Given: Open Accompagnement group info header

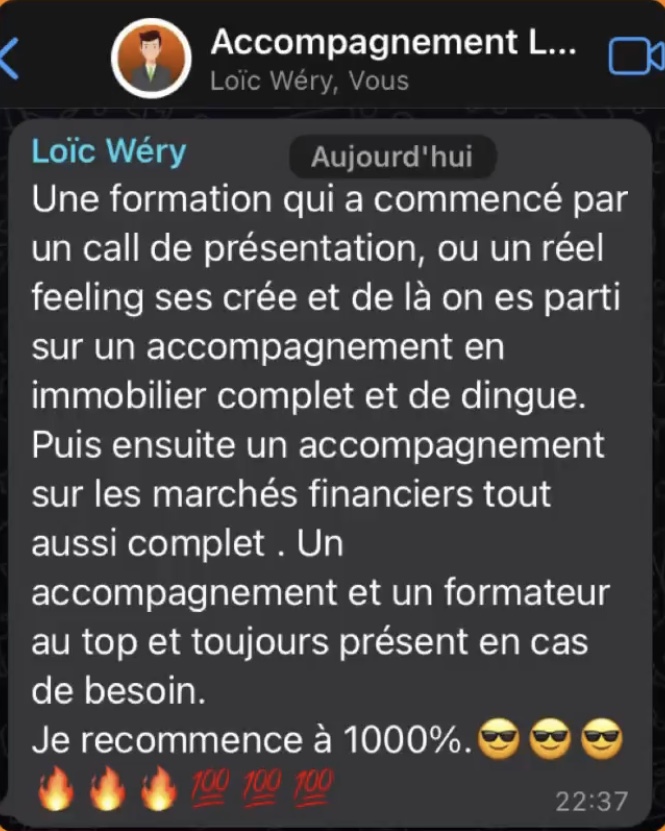Looking at the screenshot, I should 393,57.
